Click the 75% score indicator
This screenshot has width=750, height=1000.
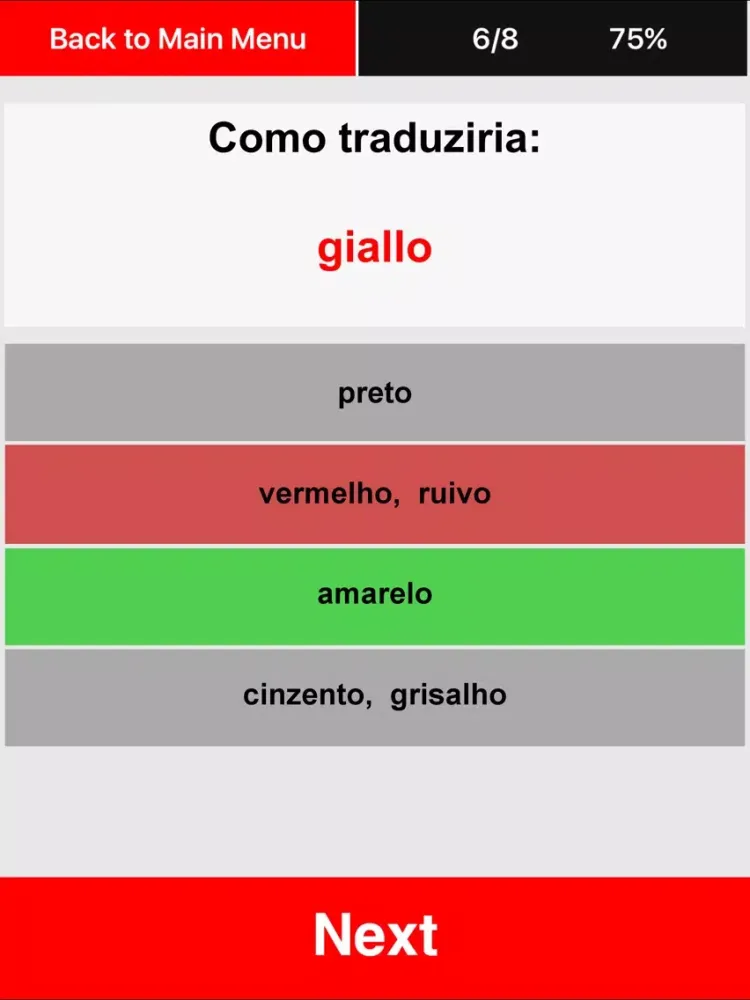point(637,40)
